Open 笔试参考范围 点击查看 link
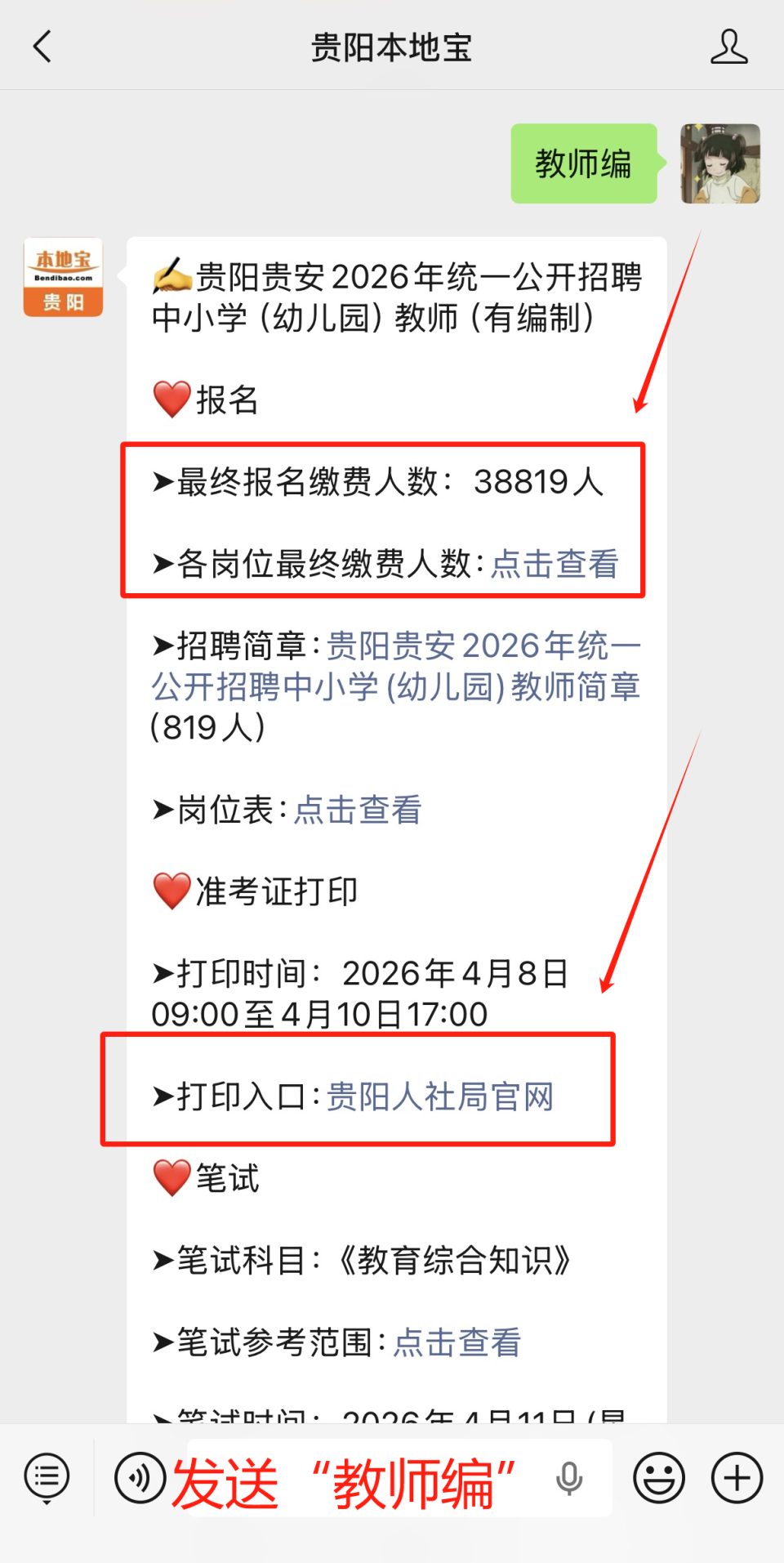The height and width of the screenshot is (1563, 784). pyautogui.click(x=457, y=1342)
